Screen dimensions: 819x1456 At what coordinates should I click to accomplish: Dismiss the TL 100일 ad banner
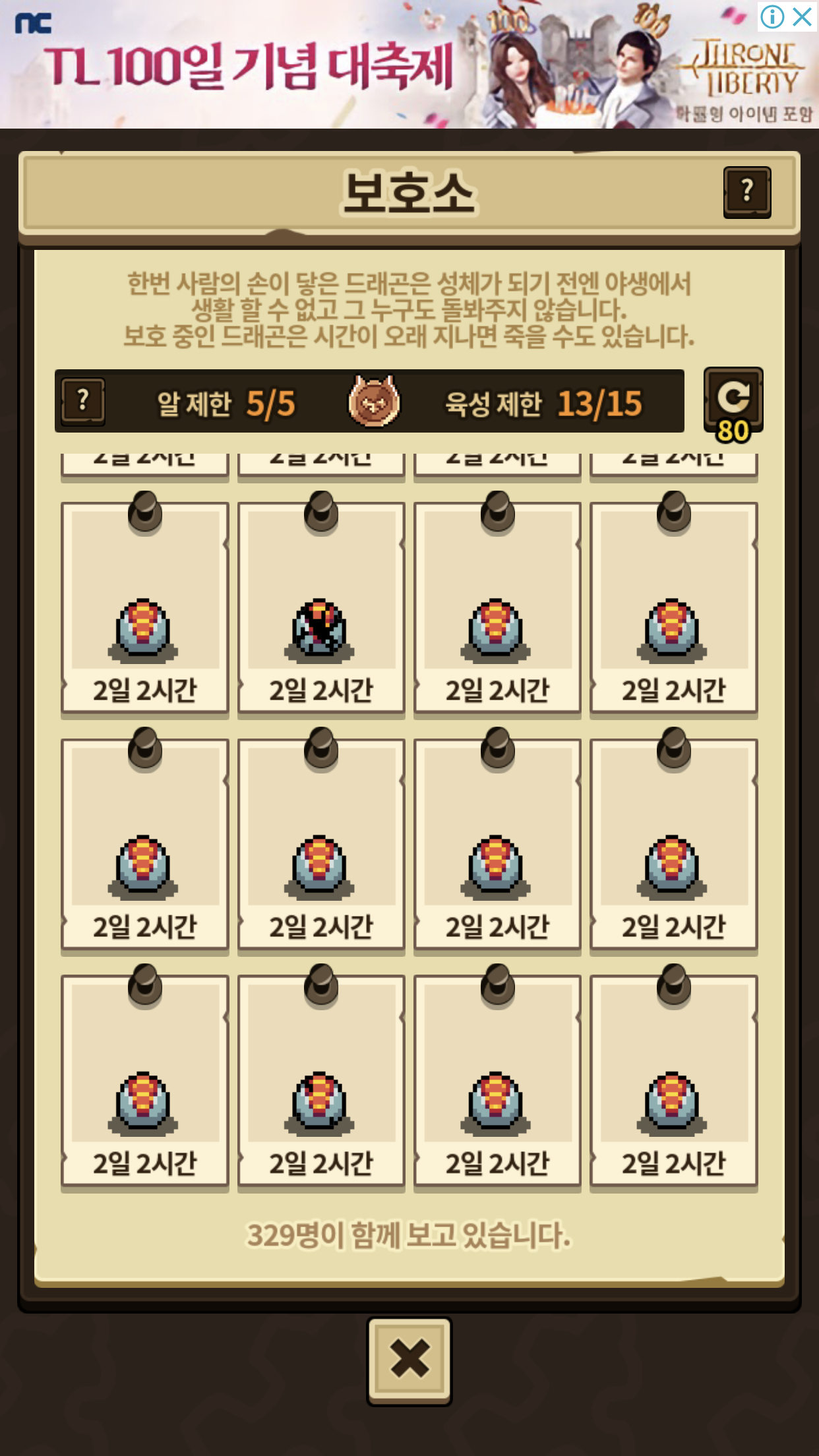point(802,16)
